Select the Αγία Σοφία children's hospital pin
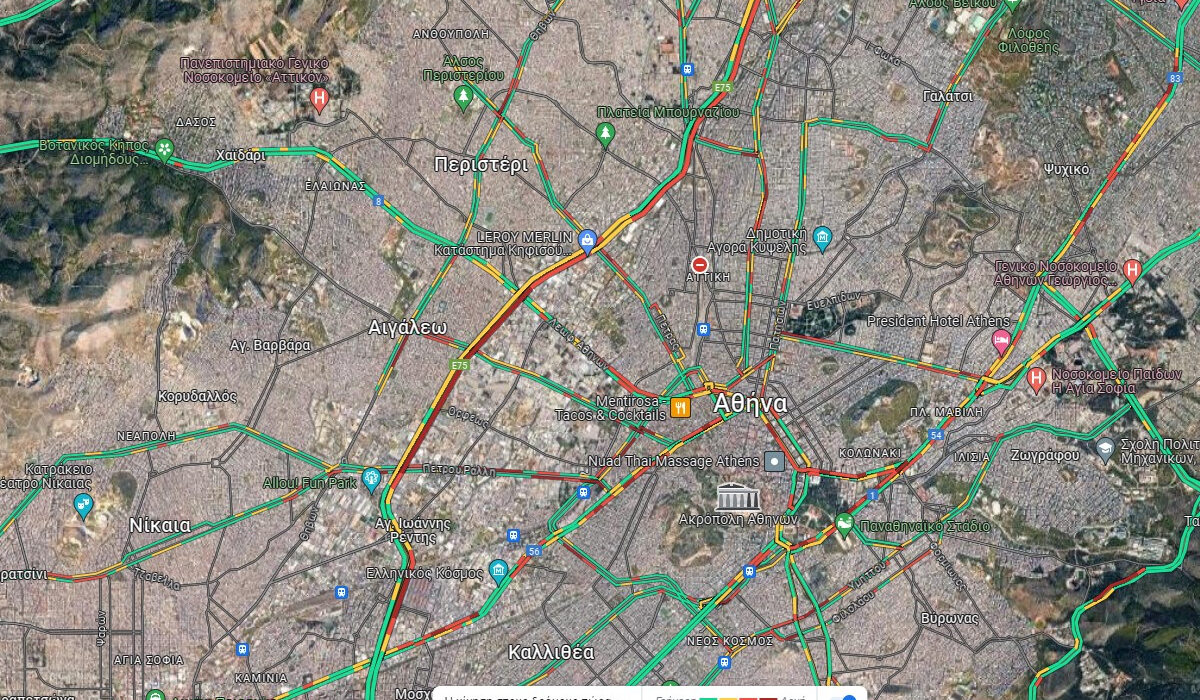This screenshot has width=1200, height=700. coord(1036,379)
